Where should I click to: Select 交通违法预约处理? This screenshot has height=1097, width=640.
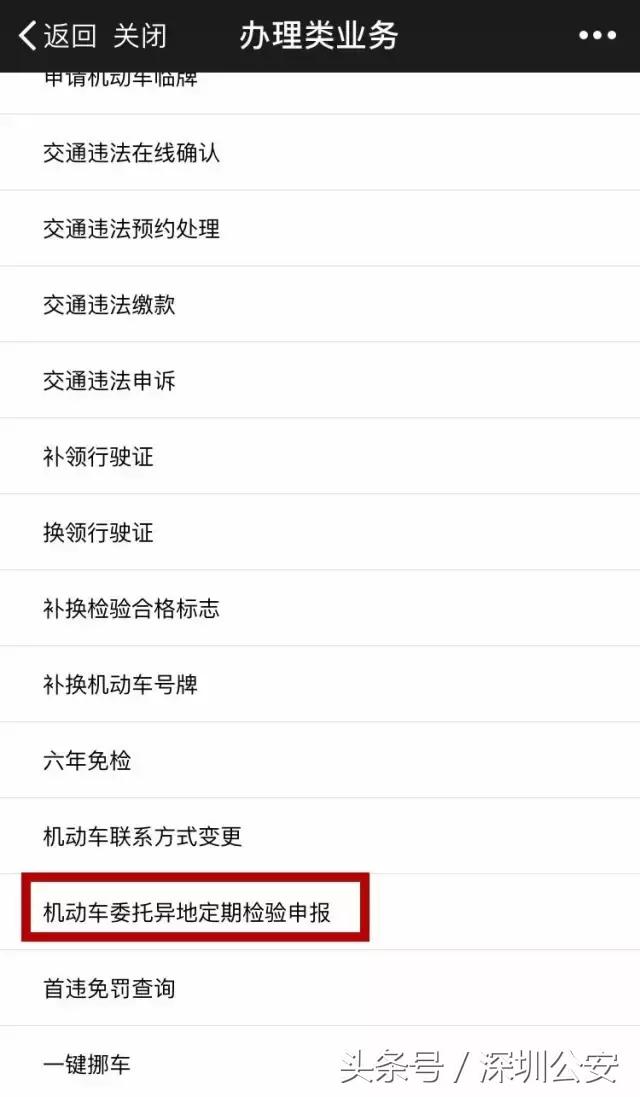coord(320,229)
